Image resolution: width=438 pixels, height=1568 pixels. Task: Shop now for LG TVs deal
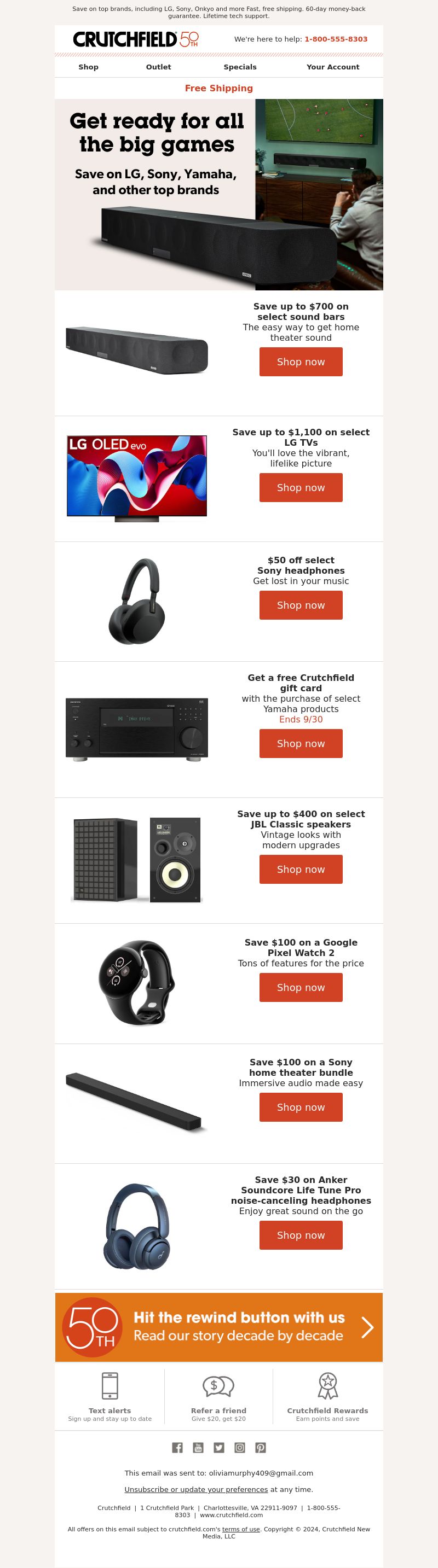click(x=301, y=487)
